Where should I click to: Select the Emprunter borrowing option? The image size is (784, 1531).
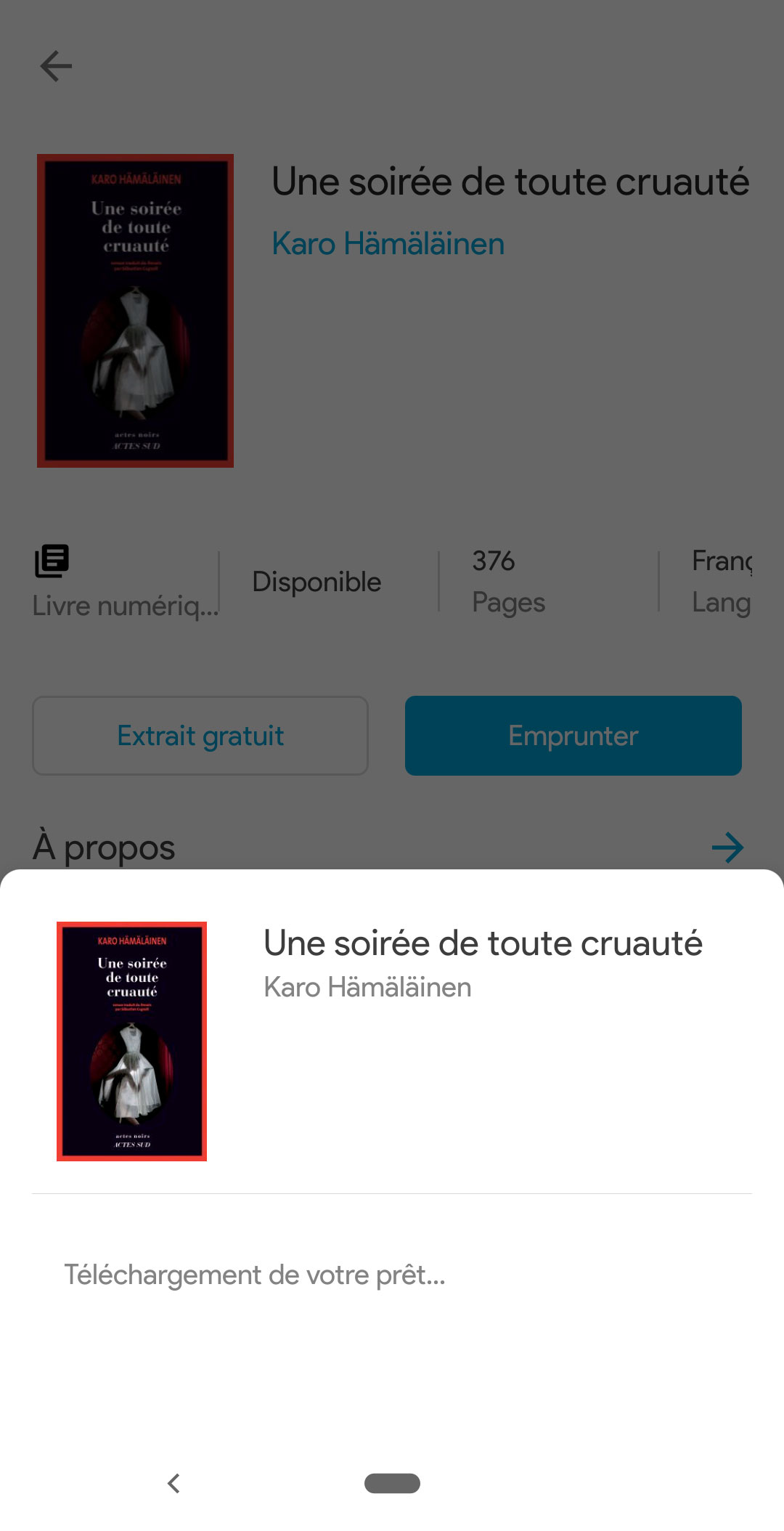coord(573,735)
